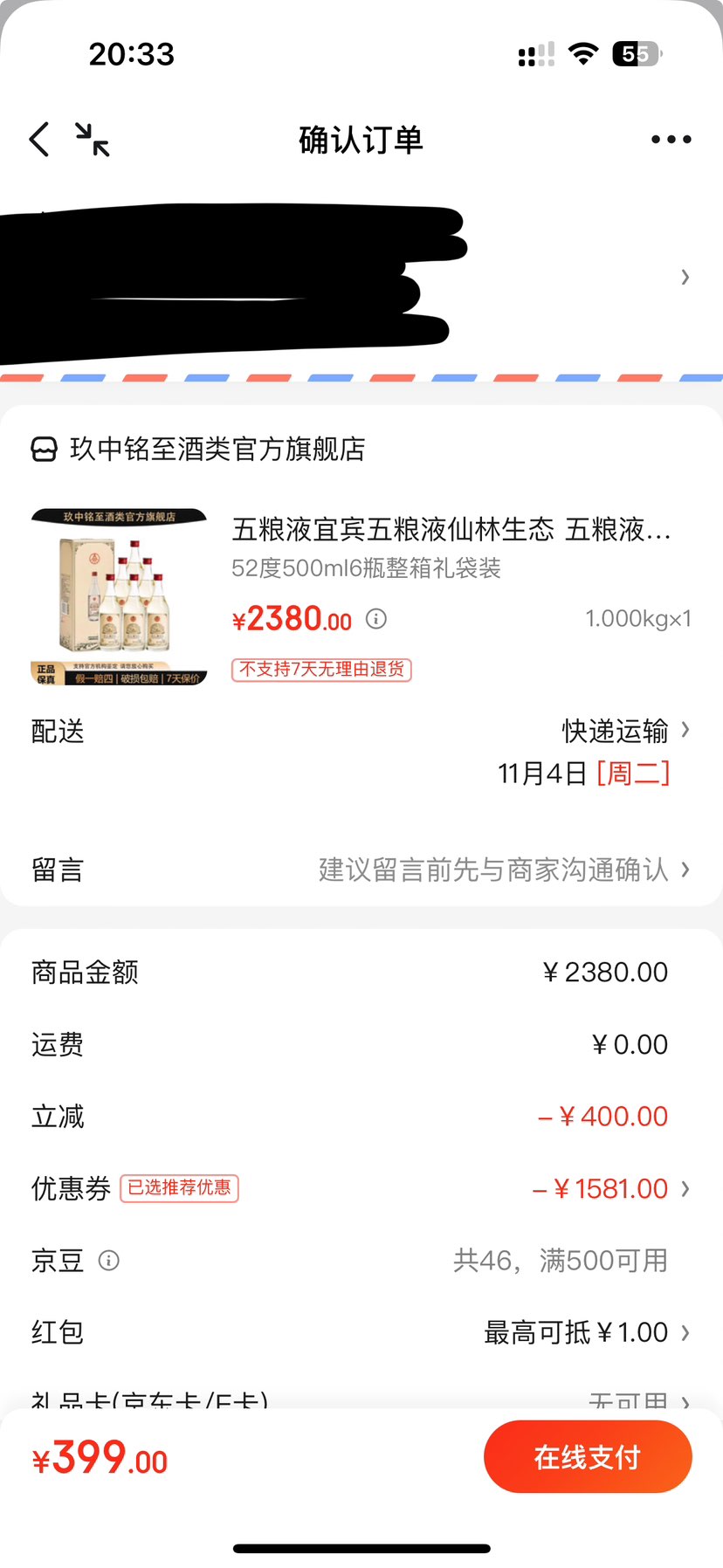This screenshot has height=1568, width=723.
Task: Open the 五粮液 product title link
Action: click(x=451, y=529)
